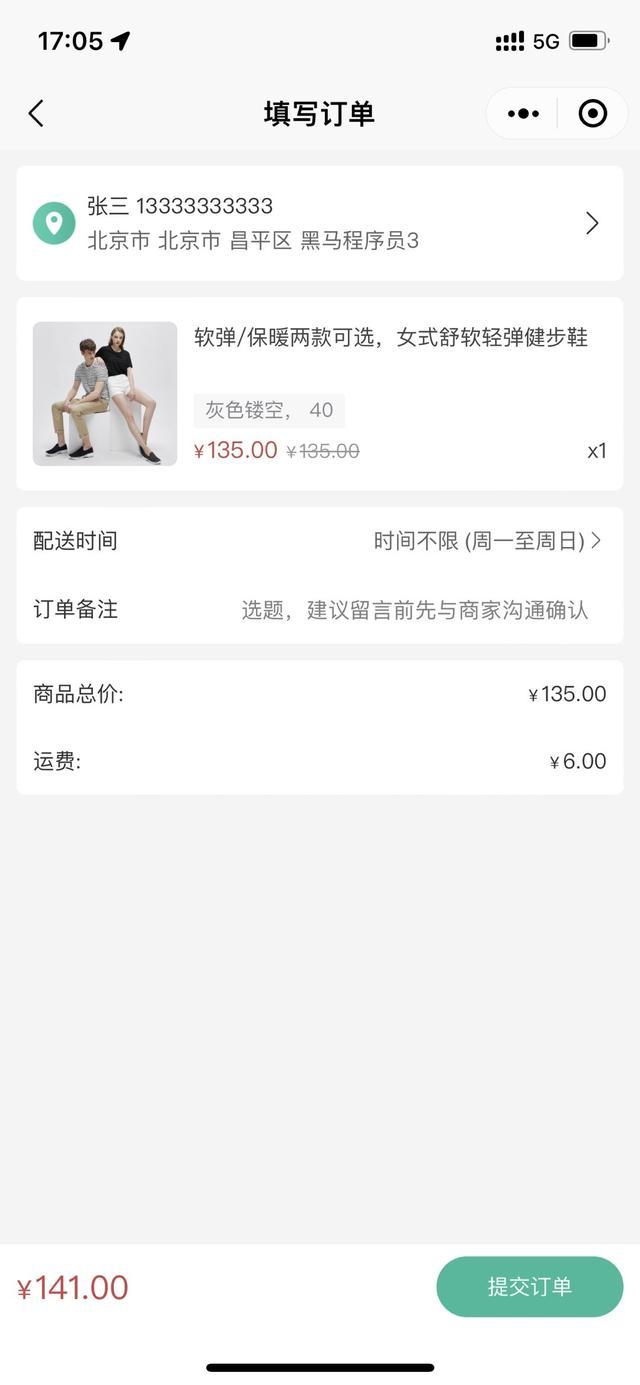
Task: Submit the order with 提交订单
Action: [x=530, y=1287]
